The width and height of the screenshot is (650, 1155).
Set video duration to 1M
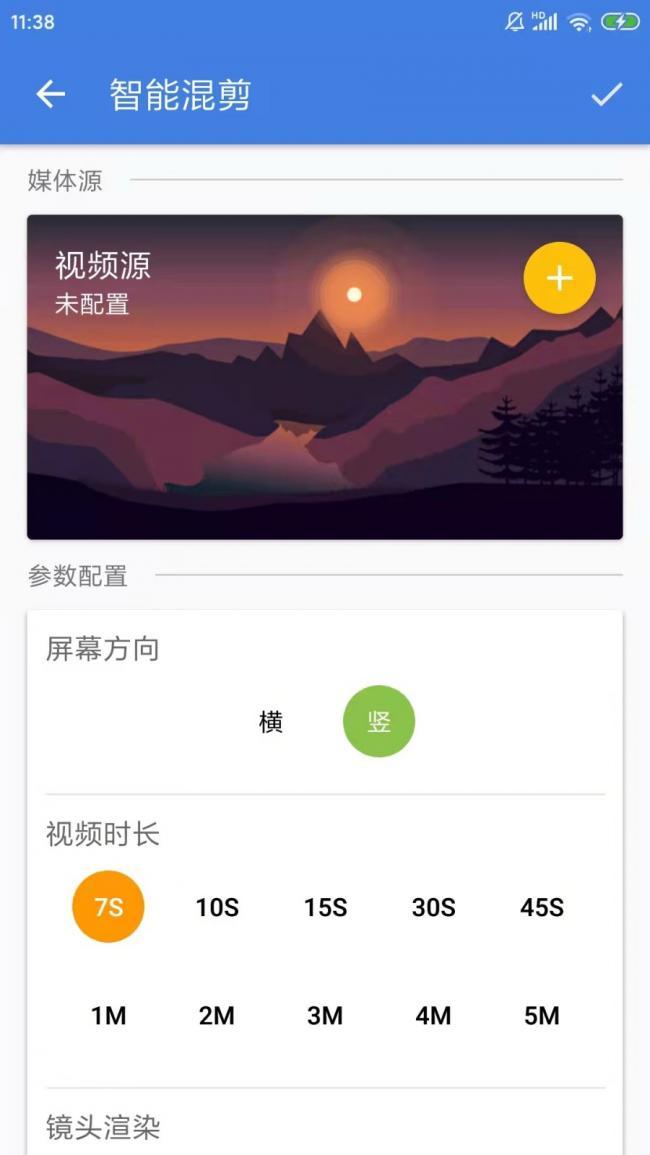(108, 1016)
